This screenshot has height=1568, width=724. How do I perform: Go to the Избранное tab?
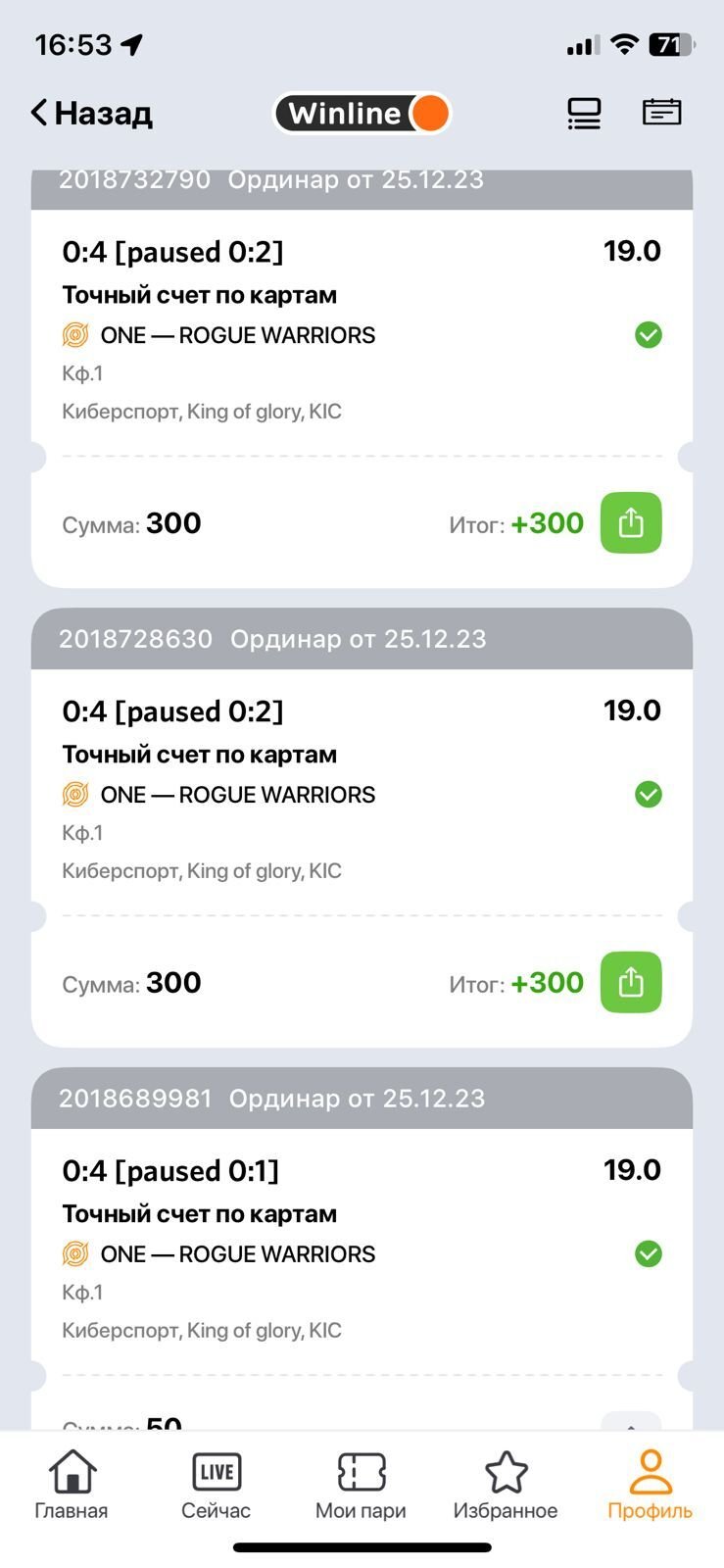point(506,1485)
